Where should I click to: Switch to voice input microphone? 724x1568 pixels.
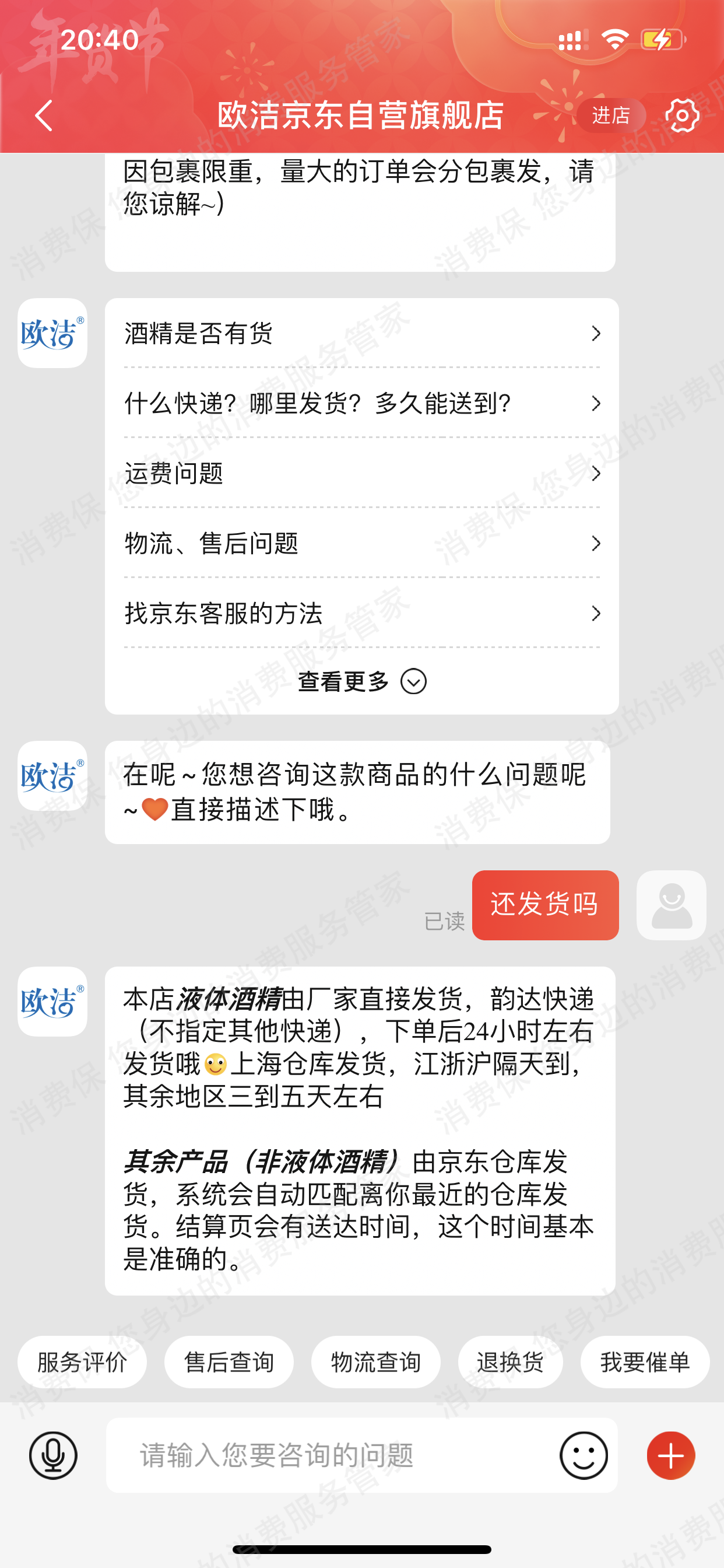tap(54, 1455)
